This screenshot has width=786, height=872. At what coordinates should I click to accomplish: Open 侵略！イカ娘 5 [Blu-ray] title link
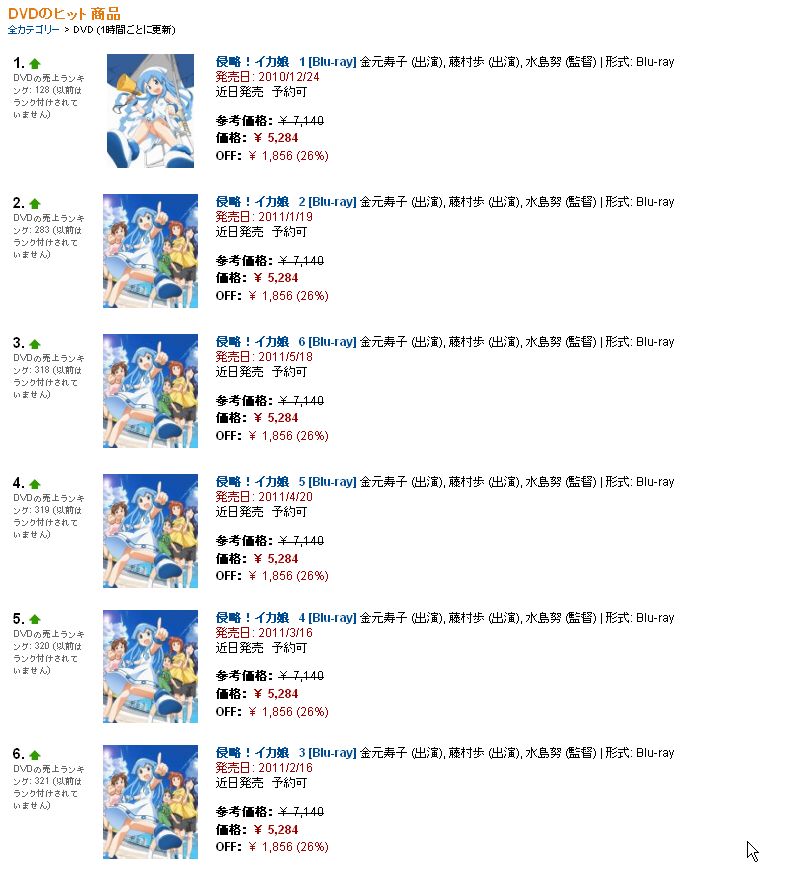pos(285,482)
